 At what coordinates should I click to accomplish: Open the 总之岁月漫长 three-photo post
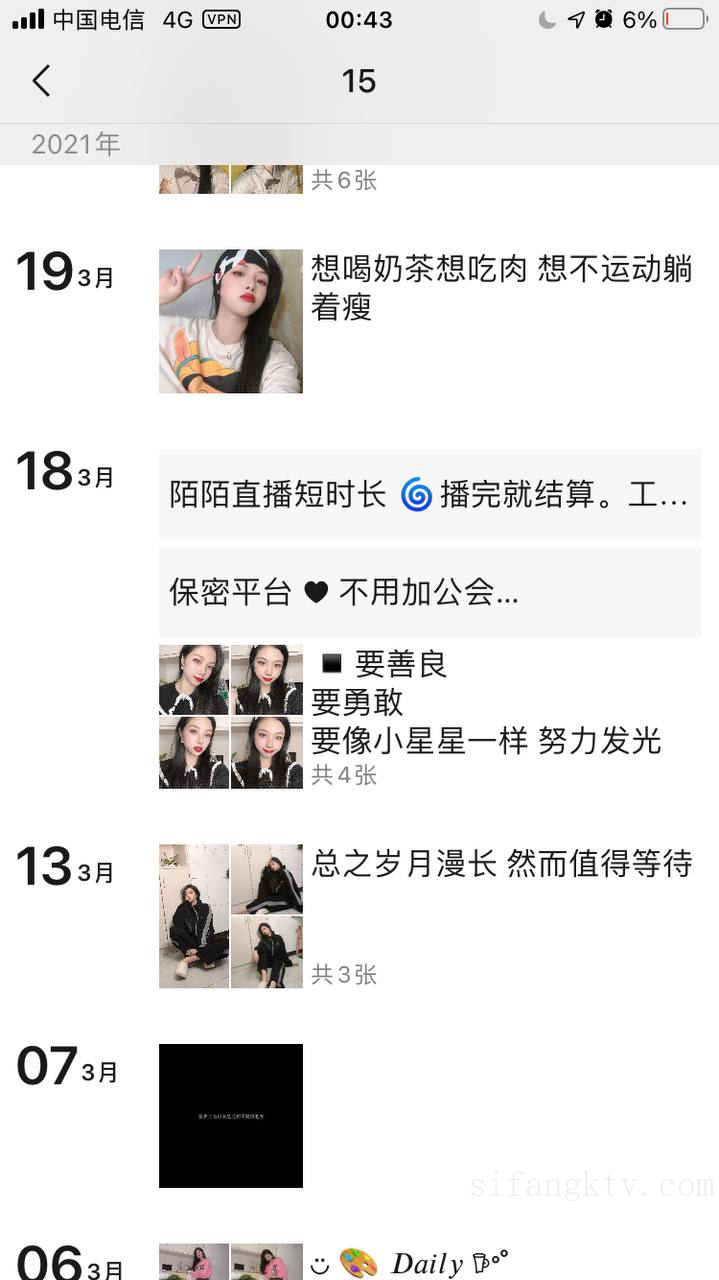coord(231,916)
